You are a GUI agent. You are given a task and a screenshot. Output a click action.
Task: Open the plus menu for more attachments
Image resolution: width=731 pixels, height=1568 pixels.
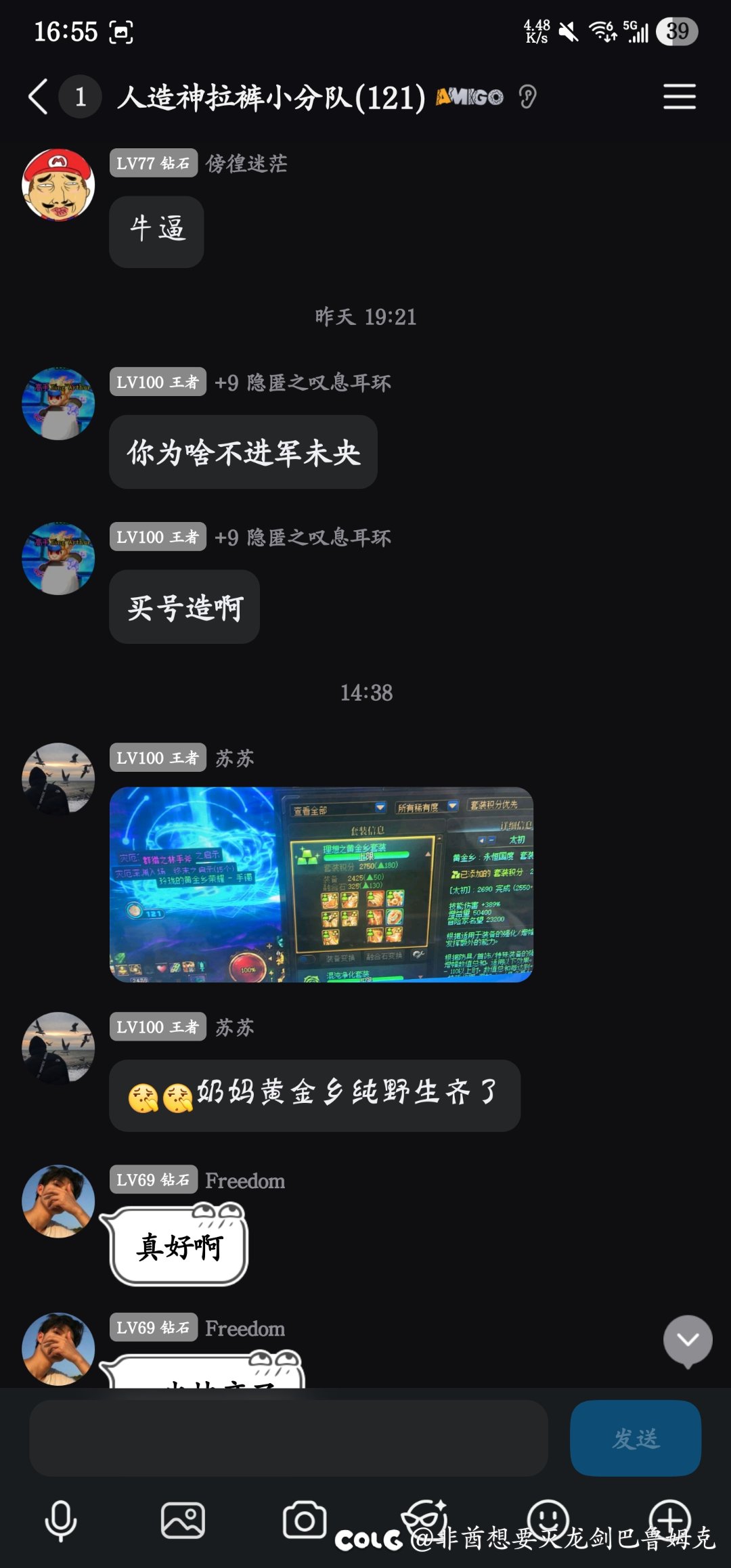tap(670, 1518)
